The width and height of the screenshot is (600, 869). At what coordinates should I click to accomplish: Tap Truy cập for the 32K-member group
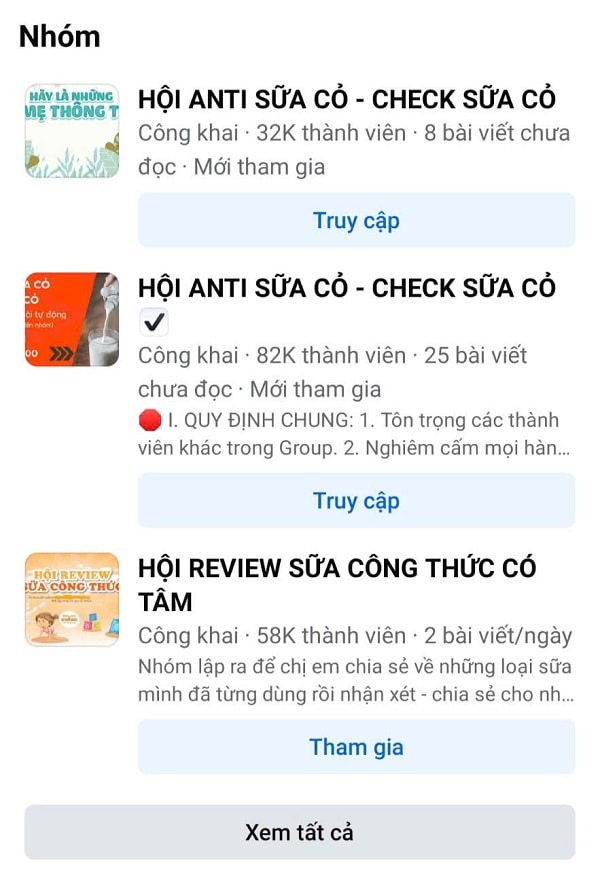[x=356, y=220]
